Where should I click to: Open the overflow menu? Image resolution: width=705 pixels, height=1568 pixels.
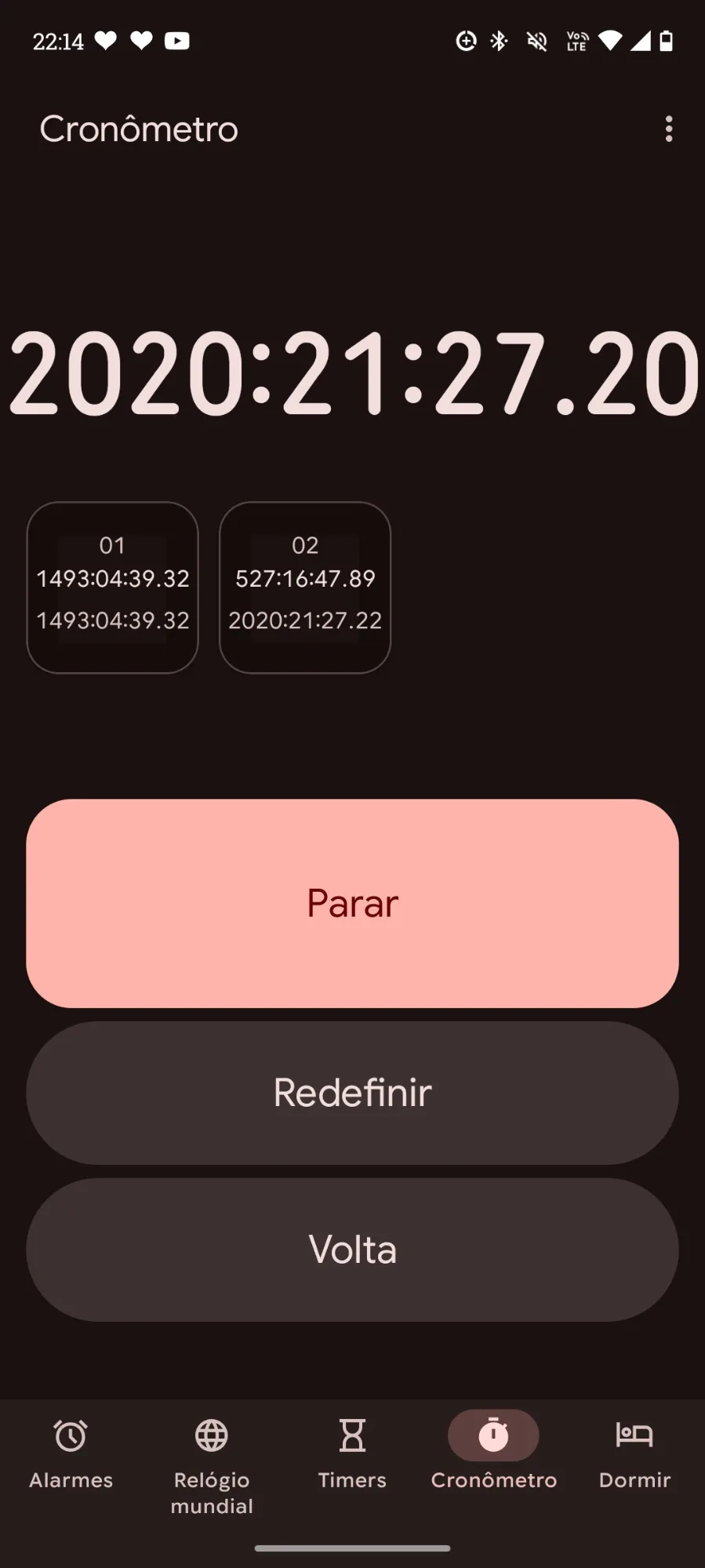[x=668, y=129]
